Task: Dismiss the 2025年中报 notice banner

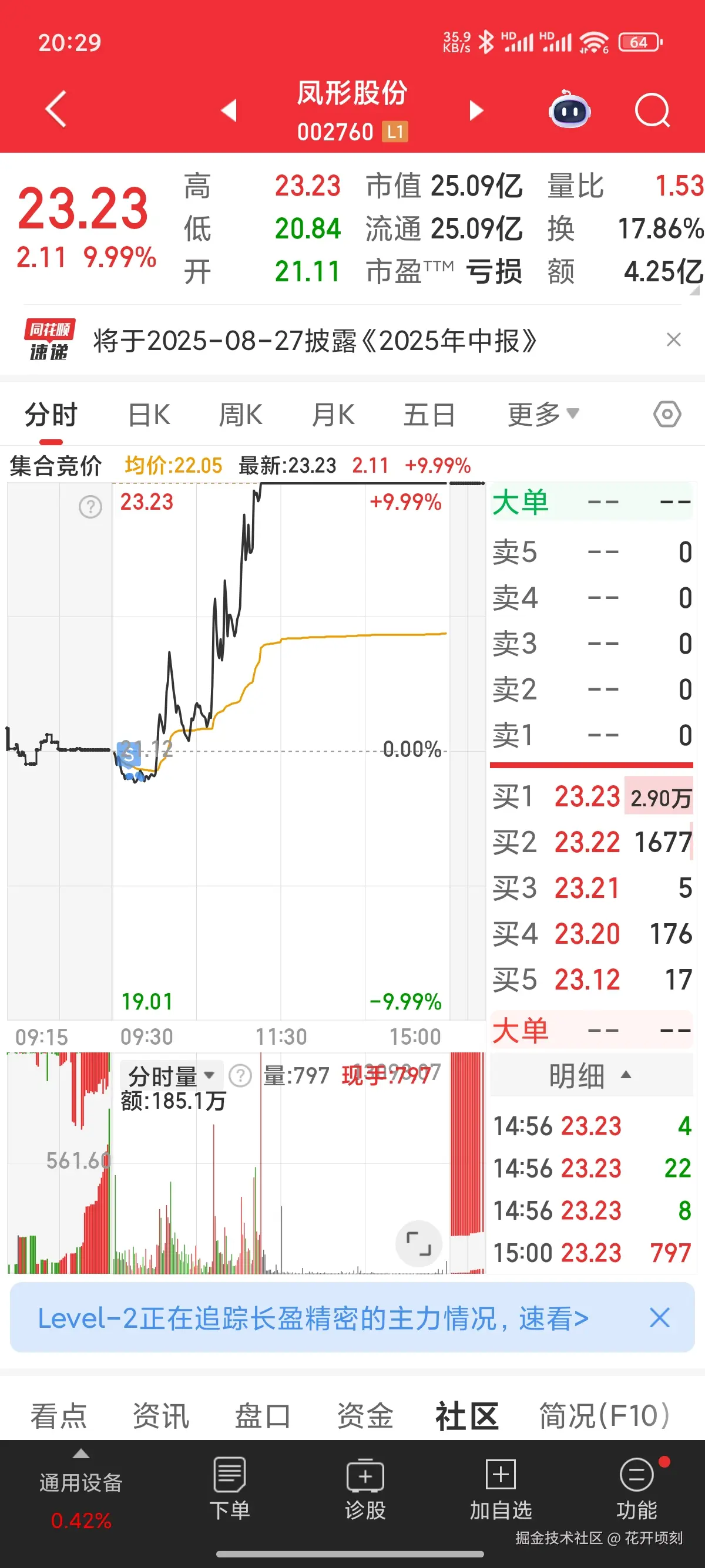Action: tap(674, 339)
